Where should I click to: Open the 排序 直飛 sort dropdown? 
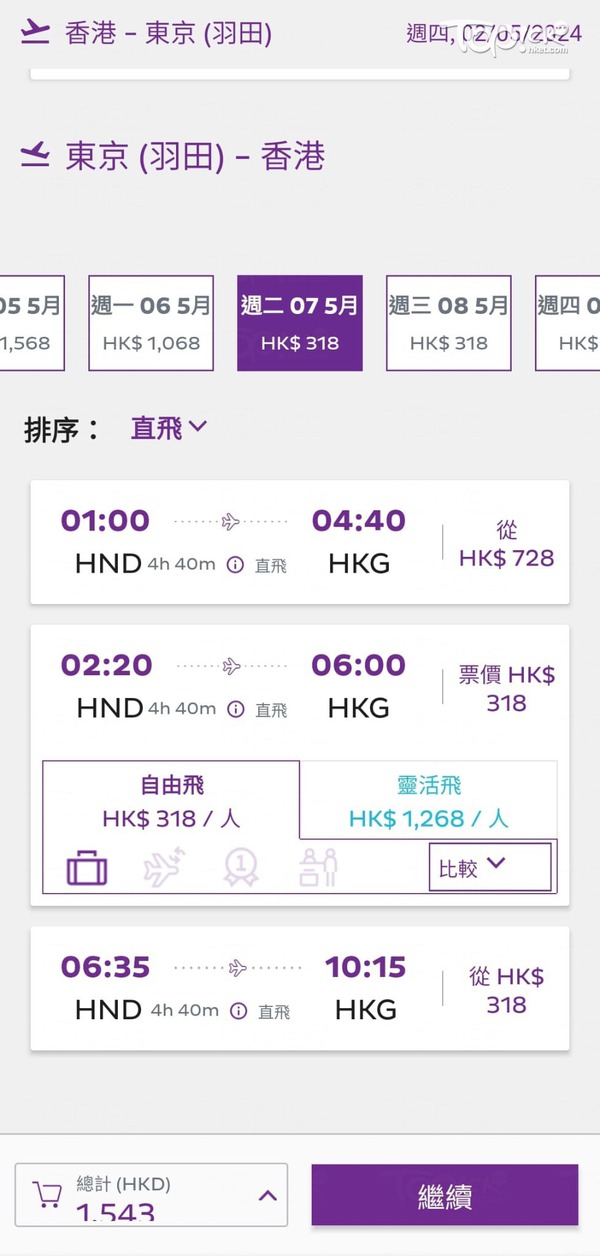(x=169, y=428)
